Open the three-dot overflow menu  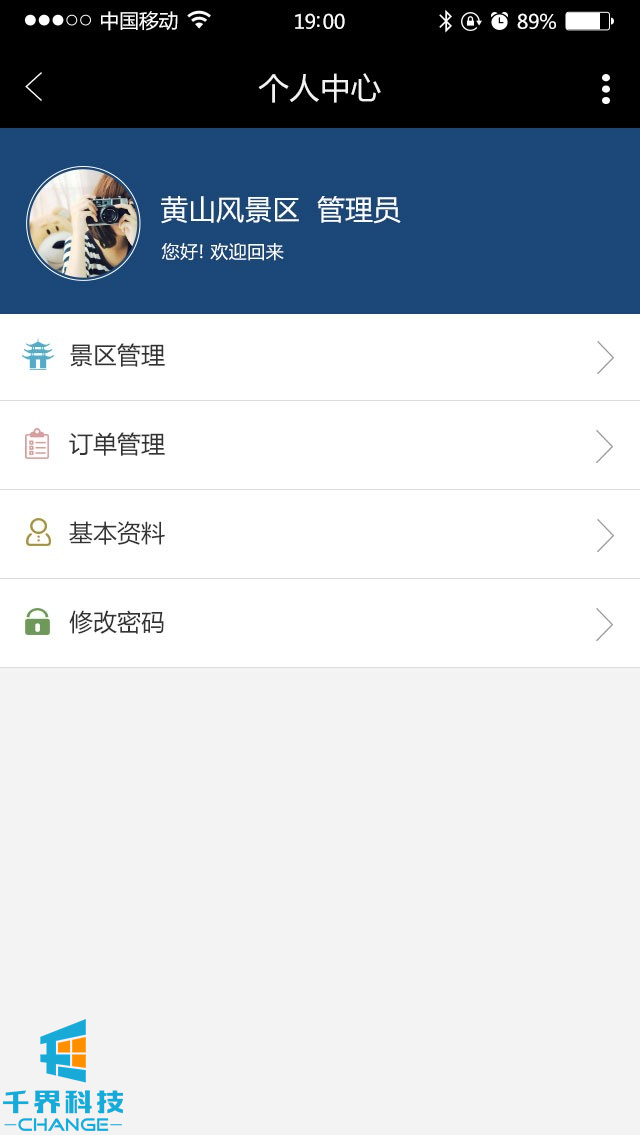tap(605, 88)
